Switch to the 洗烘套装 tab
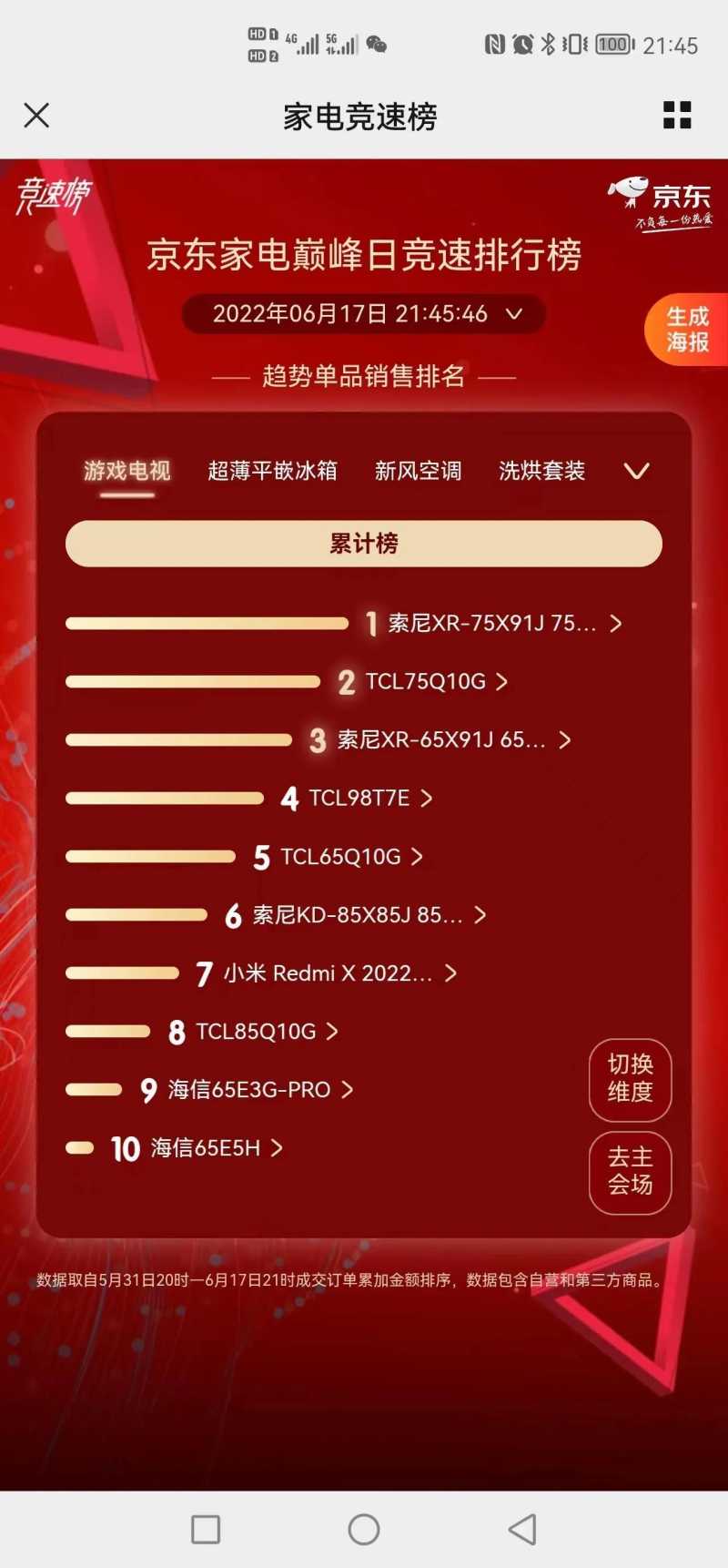Viewport: 728px width, 1568px height. pos(541,471)
